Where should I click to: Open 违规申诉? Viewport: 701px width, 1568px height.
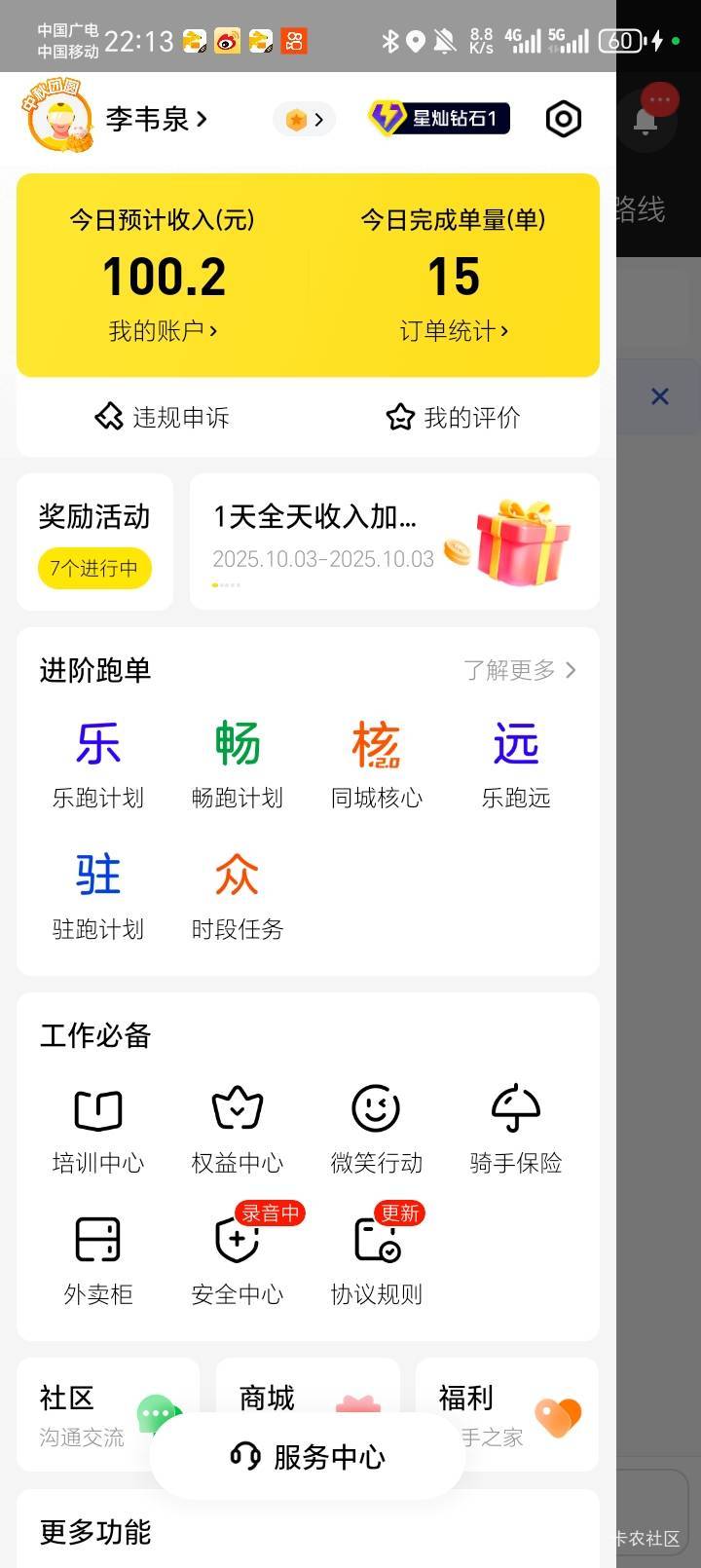[162, 418]
